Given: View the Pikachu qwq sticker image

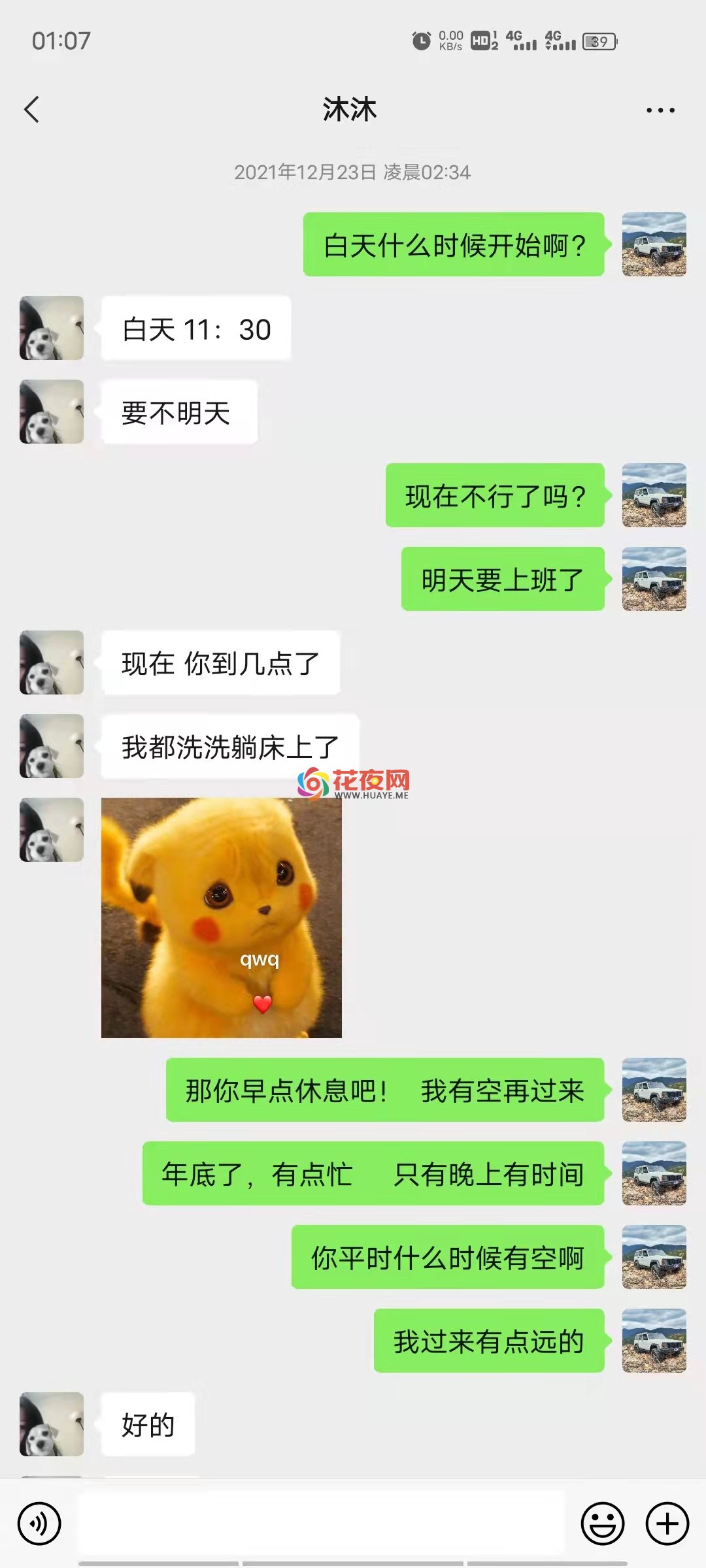Looking at the screenshot, I should pyautogui.click(x=222, y=917).
